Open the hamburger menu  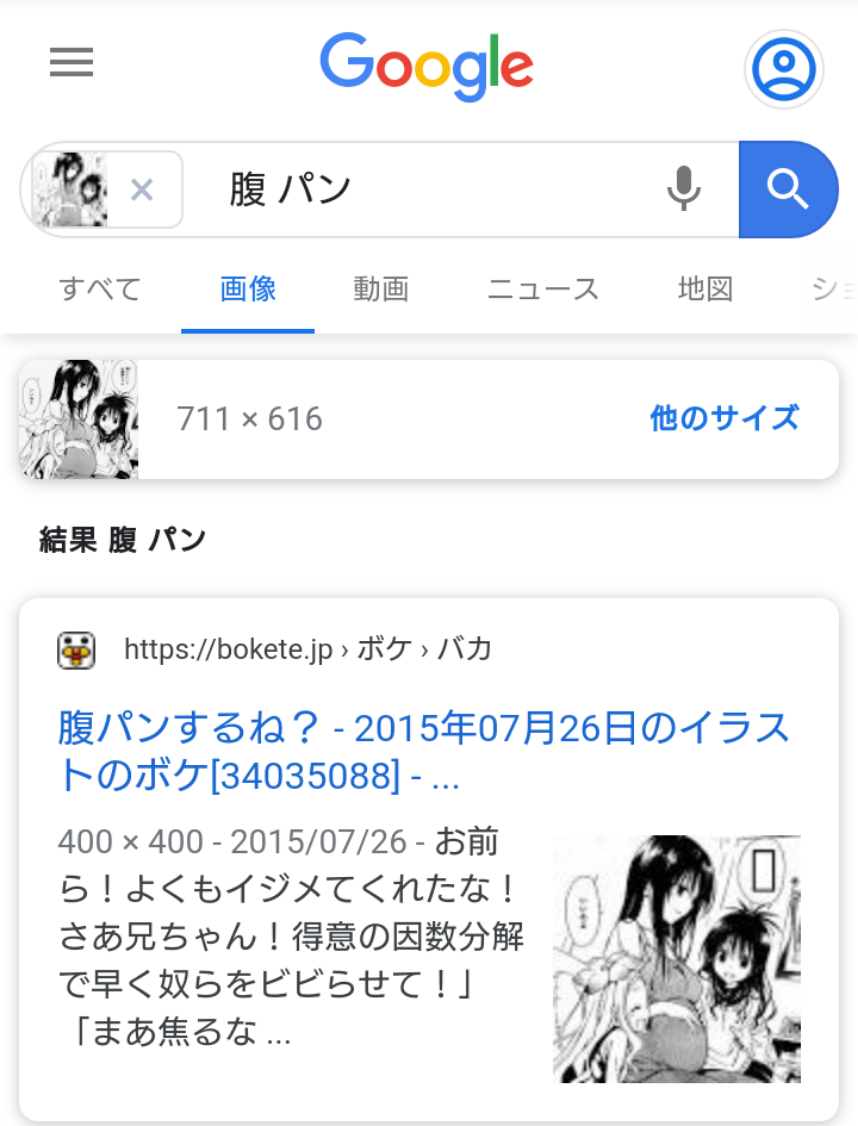(71, 63)
